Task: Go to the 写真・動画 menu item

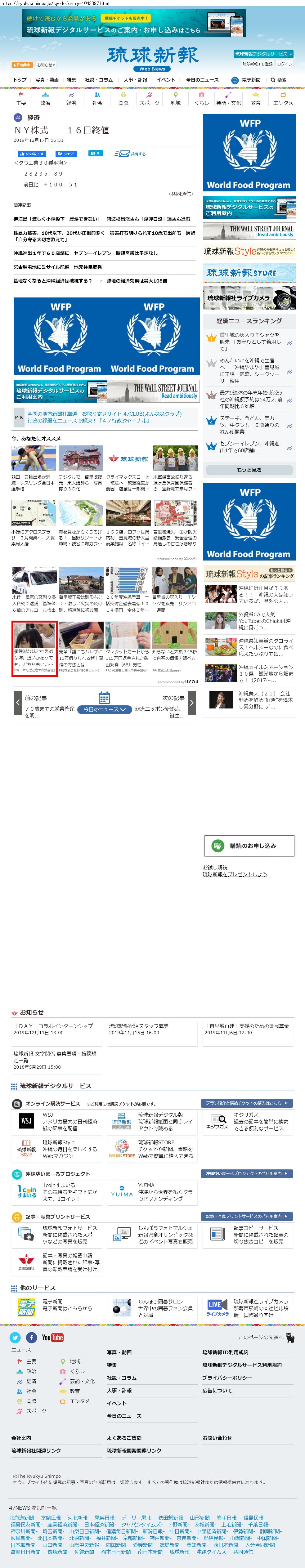Action: 47,80
